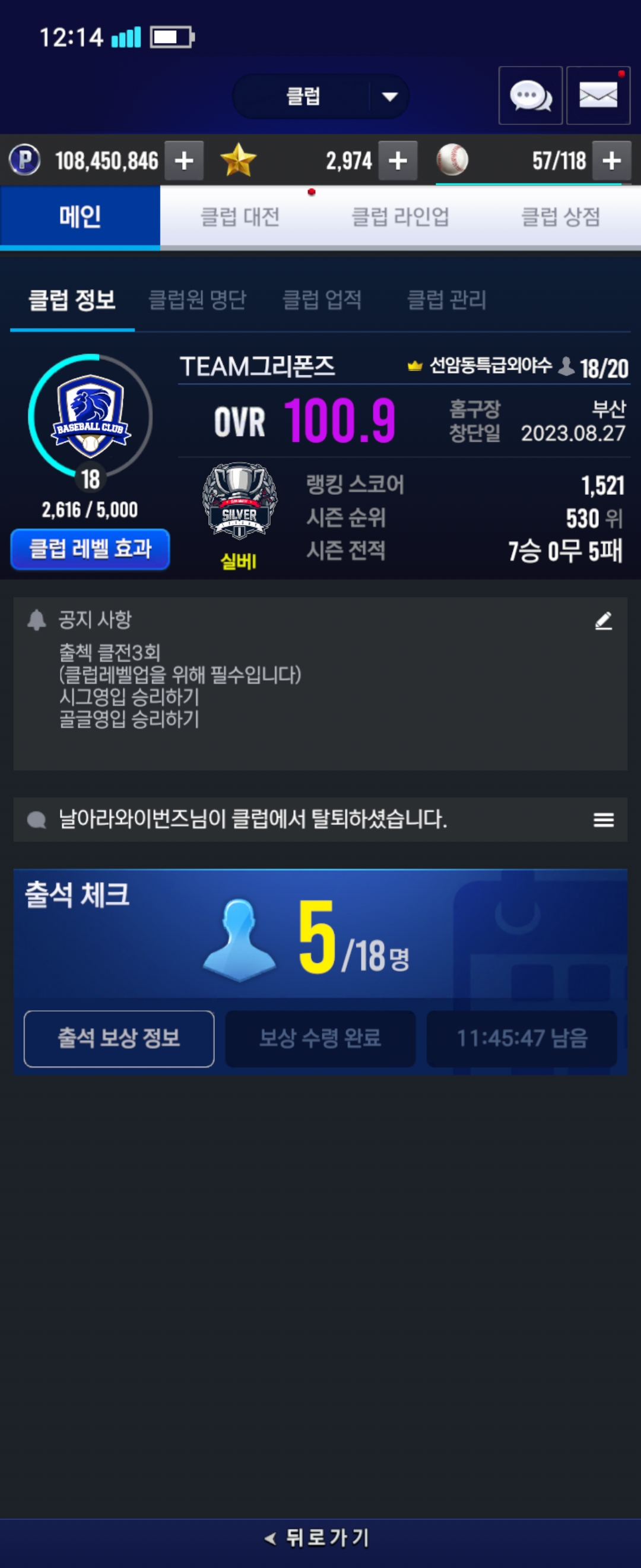Switch to the 클럽 상점 tab

coord(560,217)
